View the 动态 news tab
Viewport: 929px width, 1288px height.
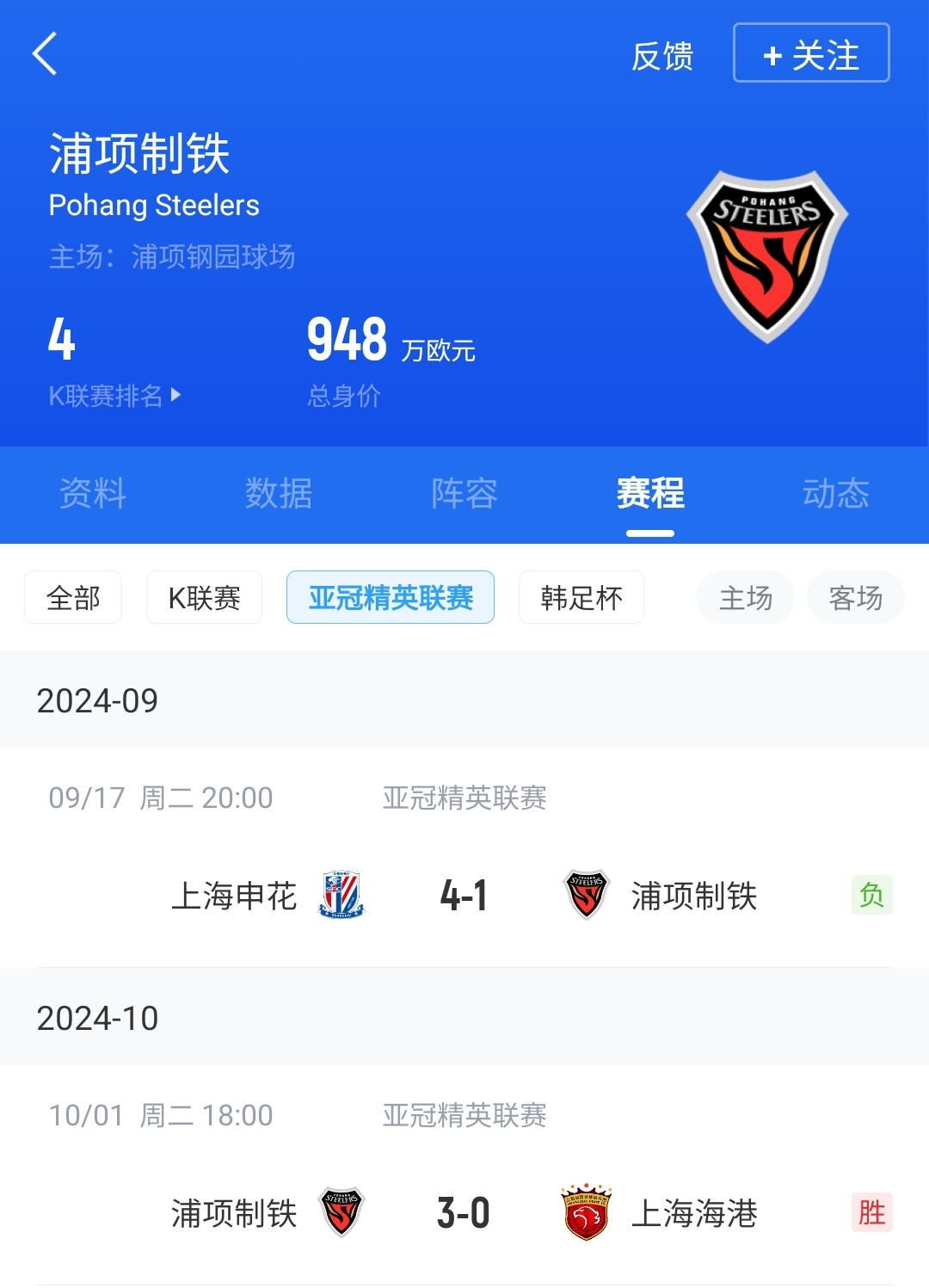coord(835,494)
